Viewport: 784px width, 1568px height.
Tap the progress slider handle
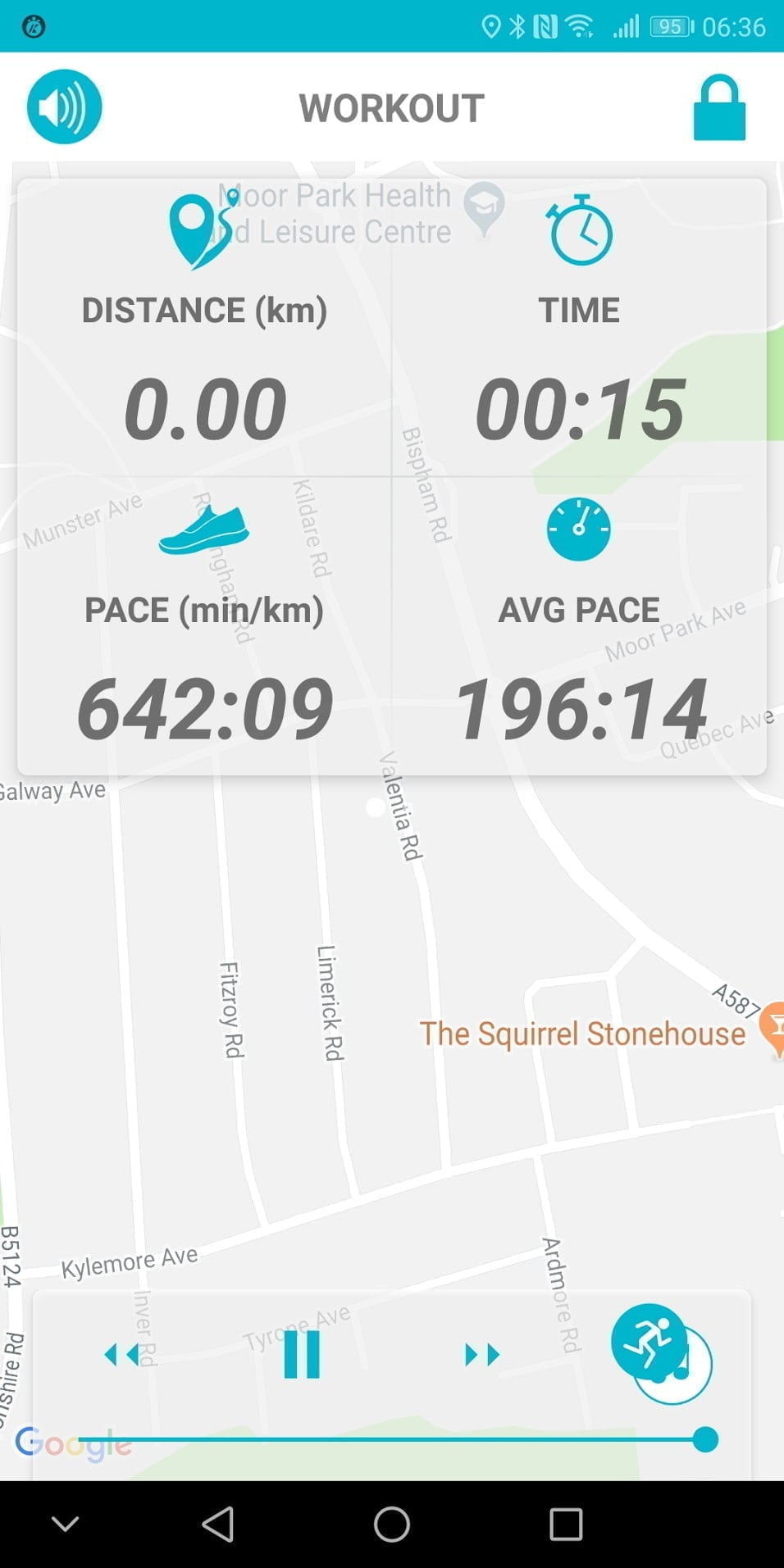click(705, 1439)
